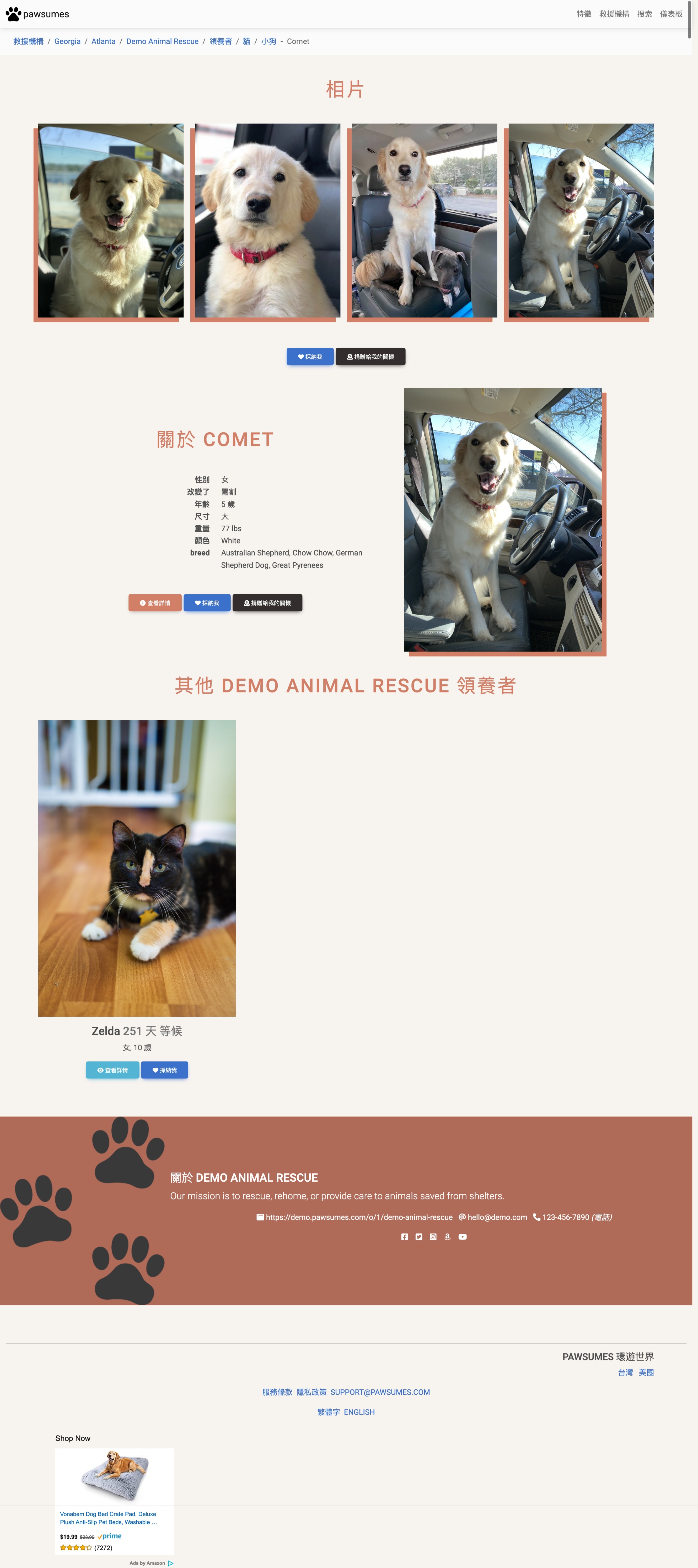698x1568 pixels.
Task: Open the 隱私政策 privacy policy link
Action: 311,1391
